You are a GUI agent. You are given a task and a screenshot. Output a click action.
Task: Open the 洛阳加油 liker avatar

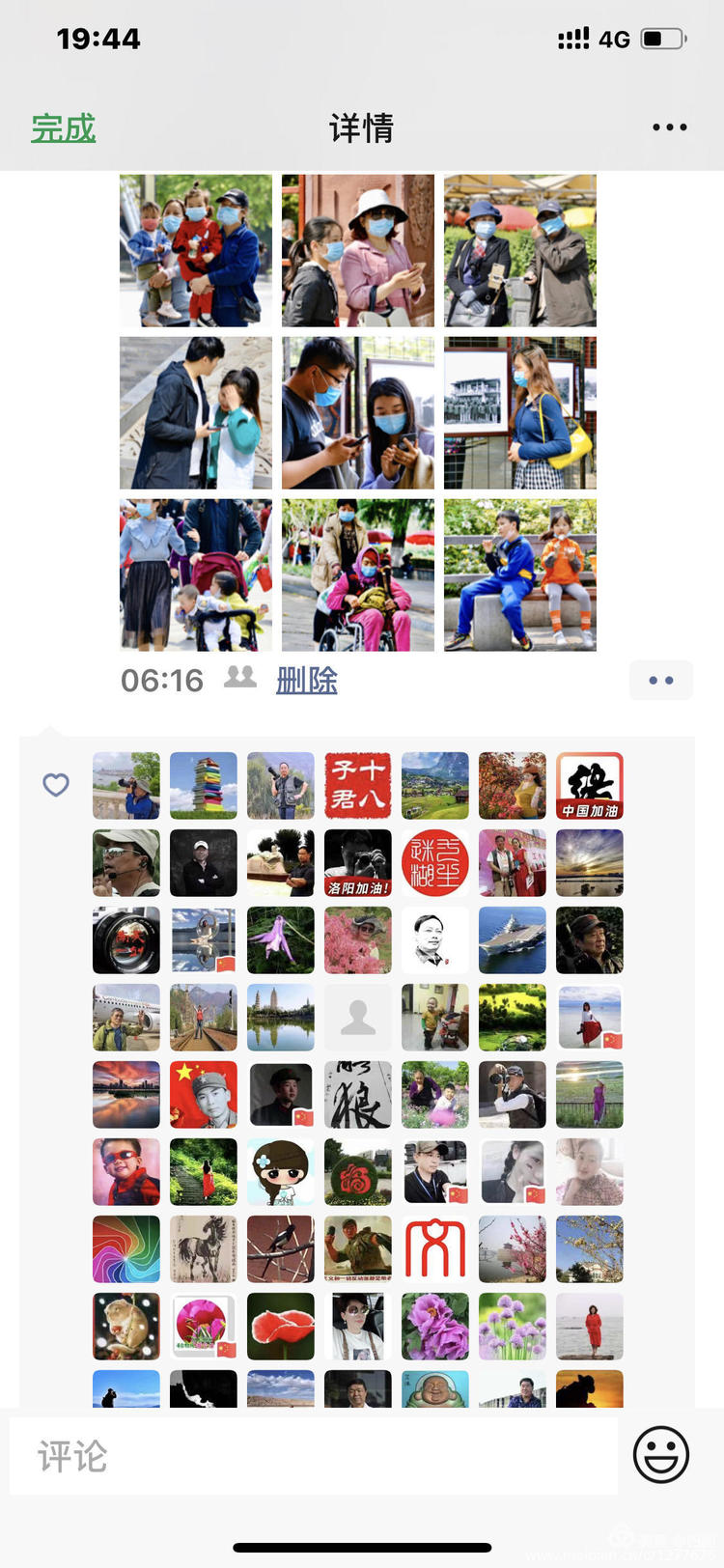click(358, 863)
